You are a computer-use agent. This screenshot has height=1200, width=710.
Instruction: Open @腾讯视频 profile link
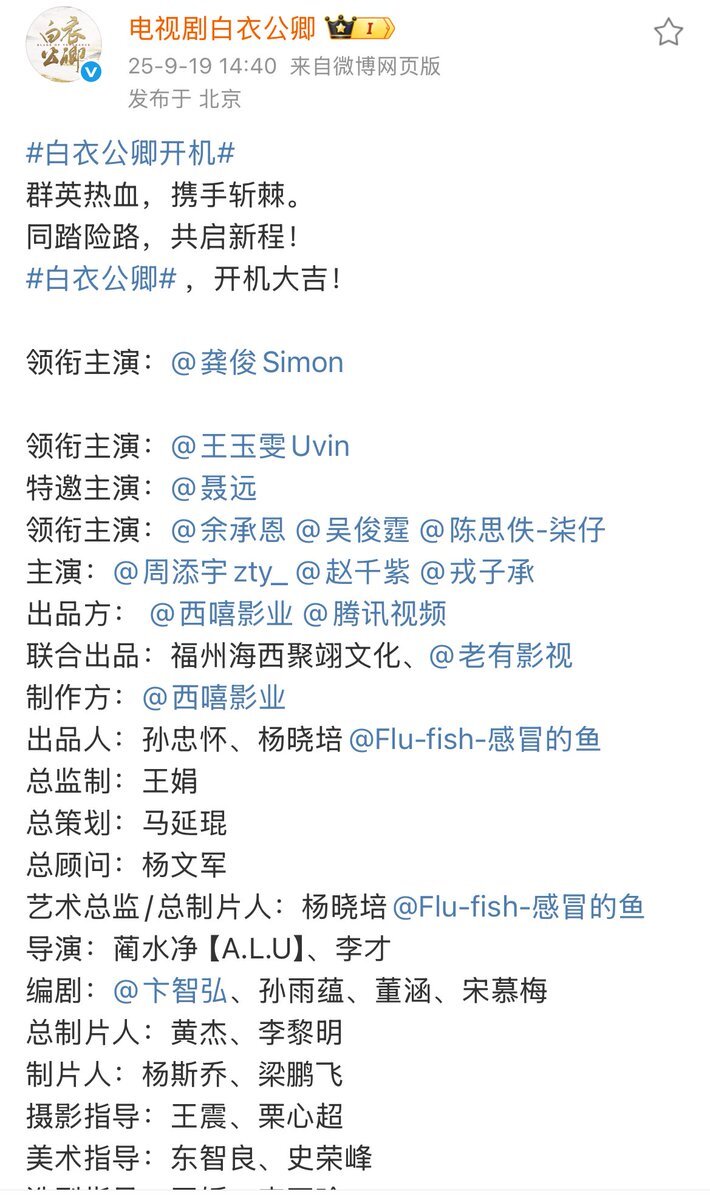pos(374,613)
